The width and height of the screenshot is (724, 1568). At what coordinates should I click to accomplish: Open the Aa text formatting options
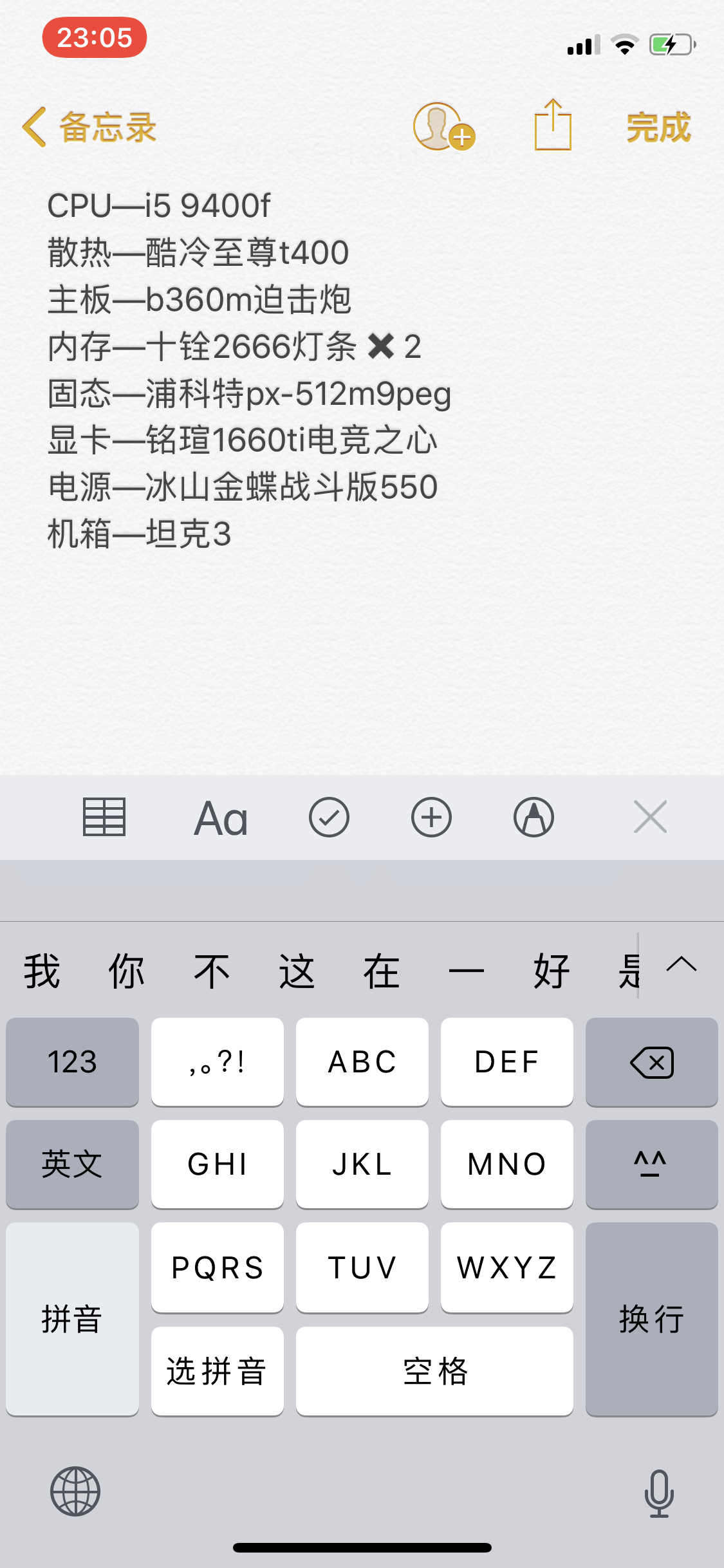pyautogui.click(x=221, y=818)
